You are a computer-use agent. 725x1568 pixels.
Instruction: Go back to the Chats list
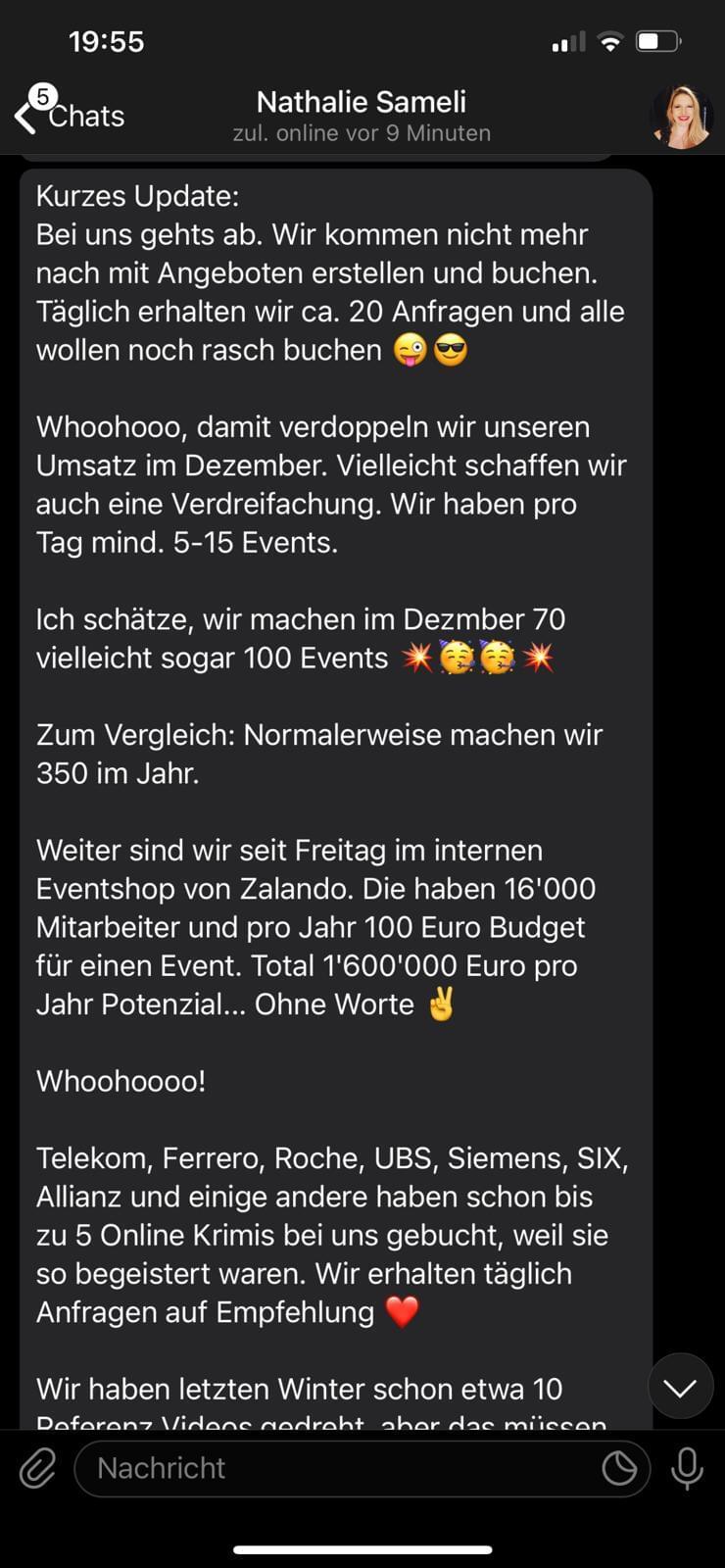[x=69, y=116]
